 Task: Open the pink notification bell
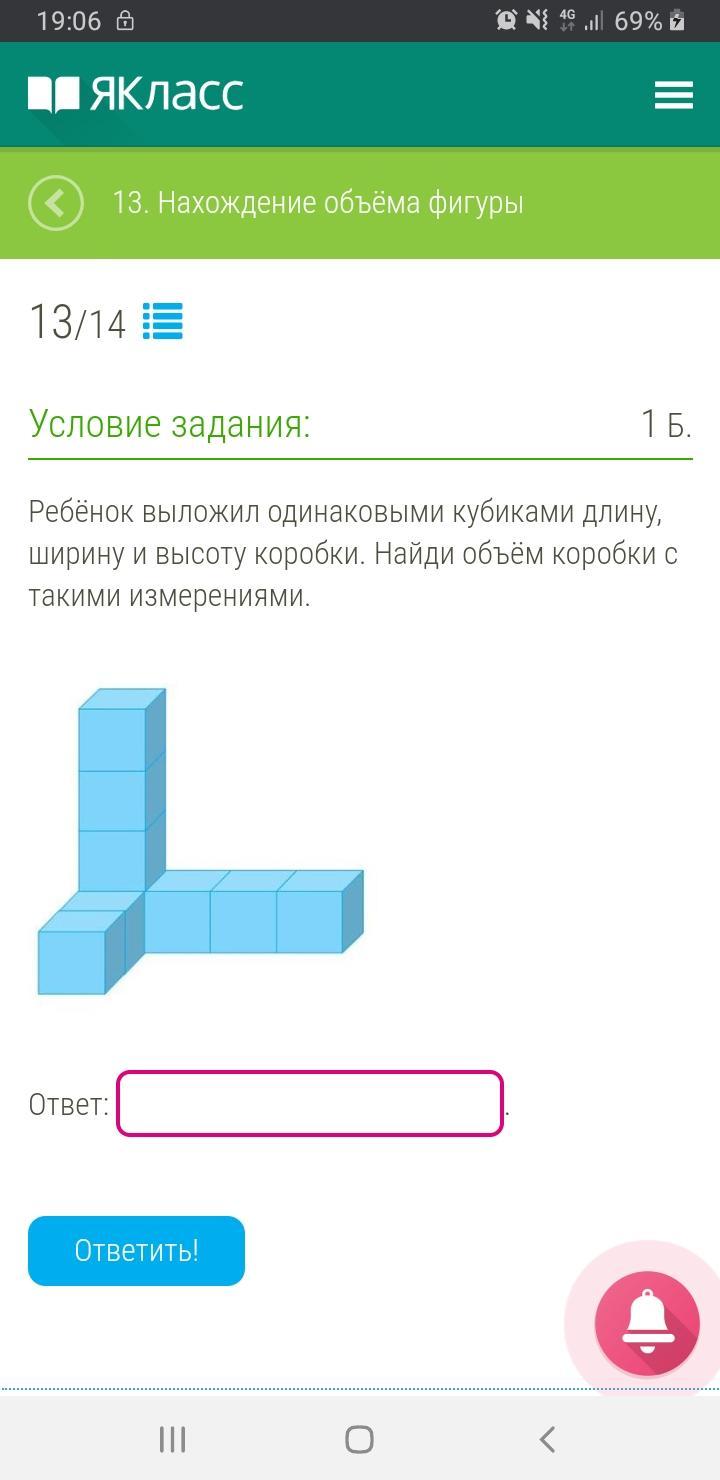click(x=647, y=1323)
